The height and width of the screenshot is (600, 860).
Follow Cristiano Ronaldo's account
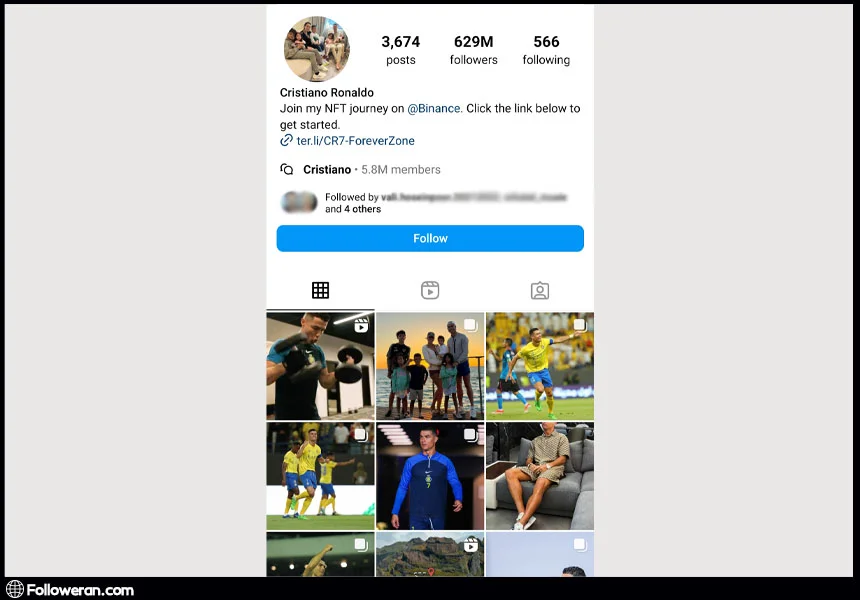(x=430, y=238)
